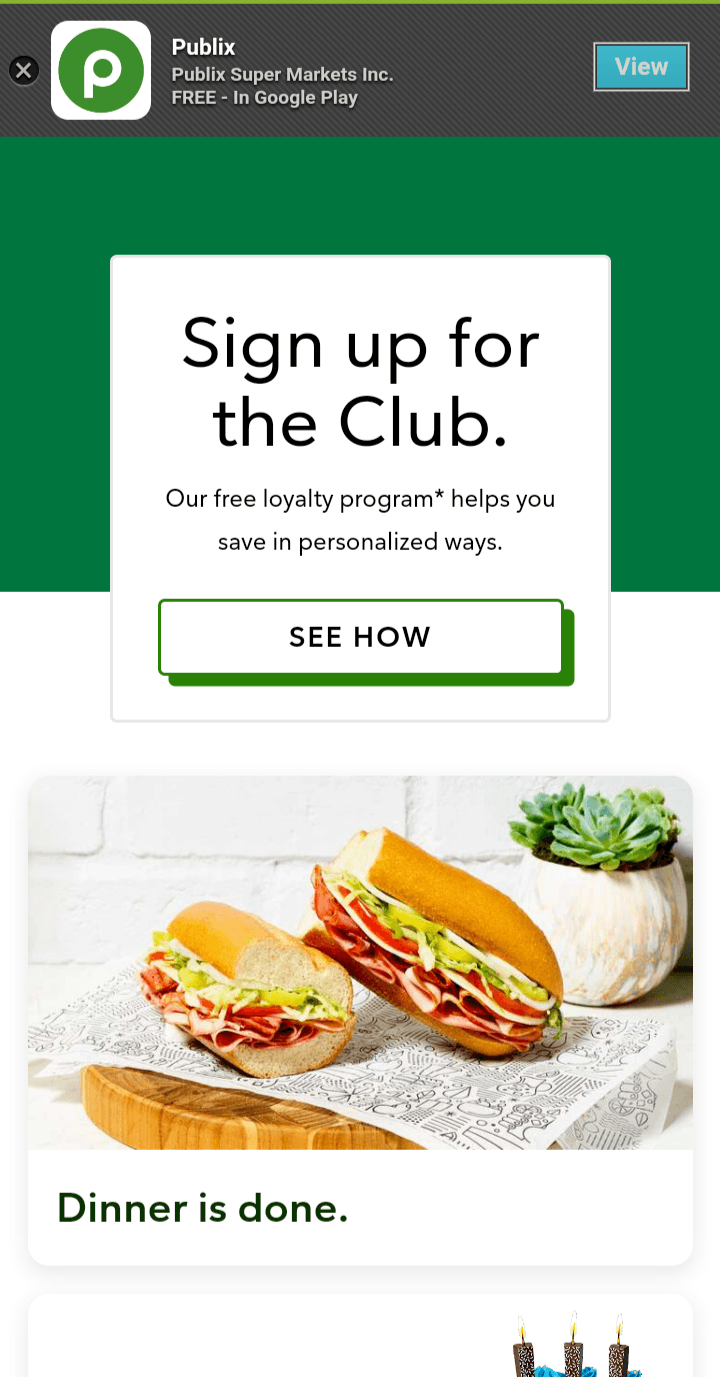Tap the SEE HOW button

[x=360, y=637]
